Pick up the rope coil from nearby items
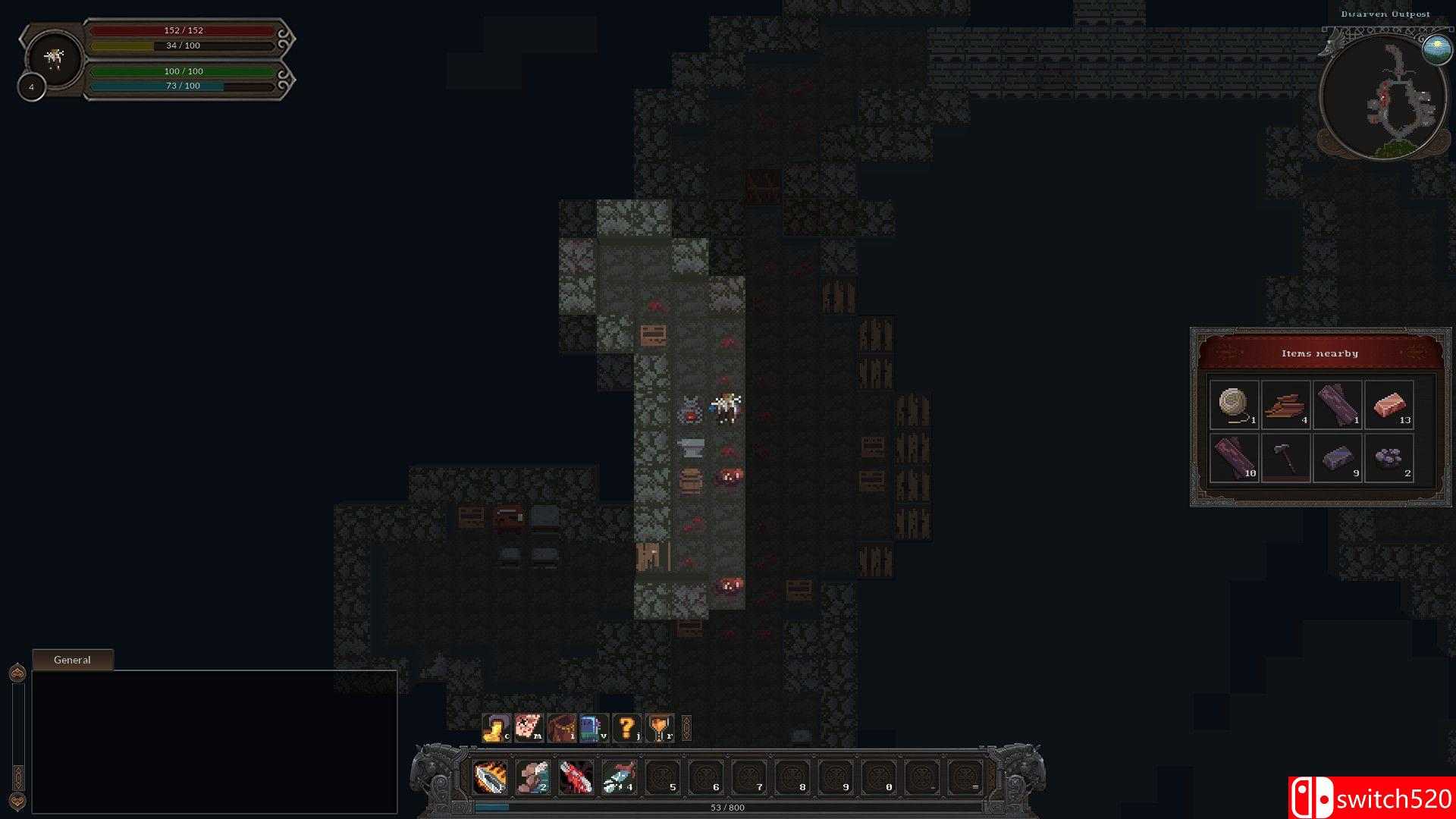1456x819 pixels. click(1234, 405)
